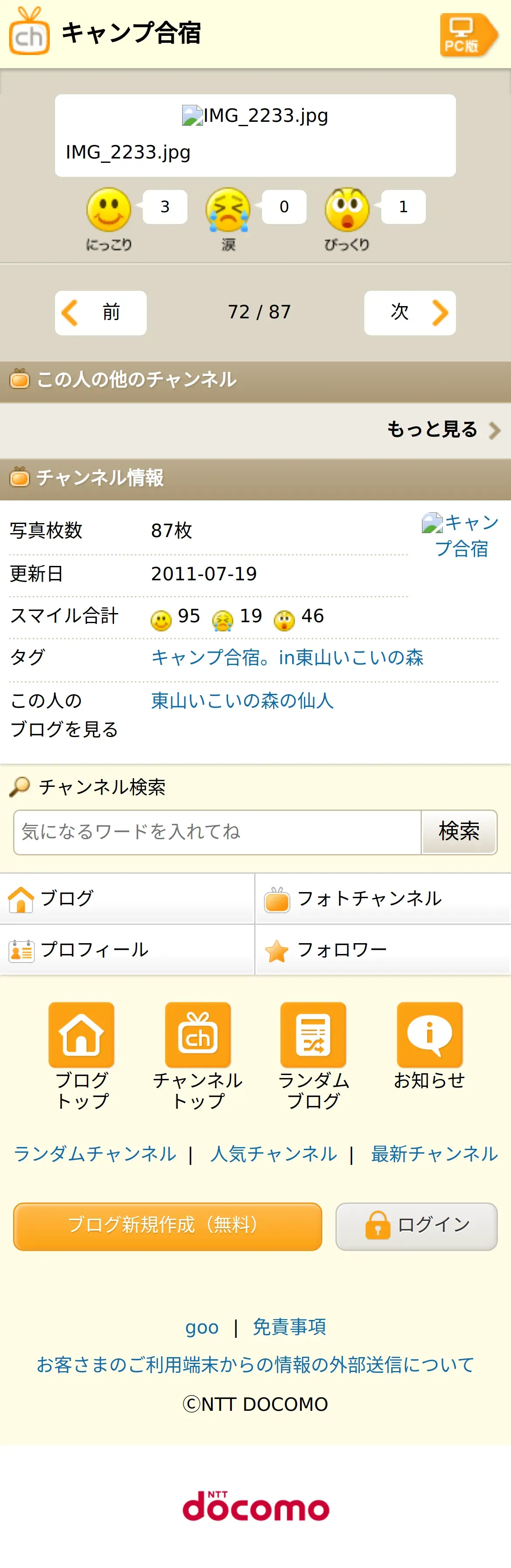Create a new blog with ブログ新規作成（無料）
Screen dimensions: 511x1568
167,1226
